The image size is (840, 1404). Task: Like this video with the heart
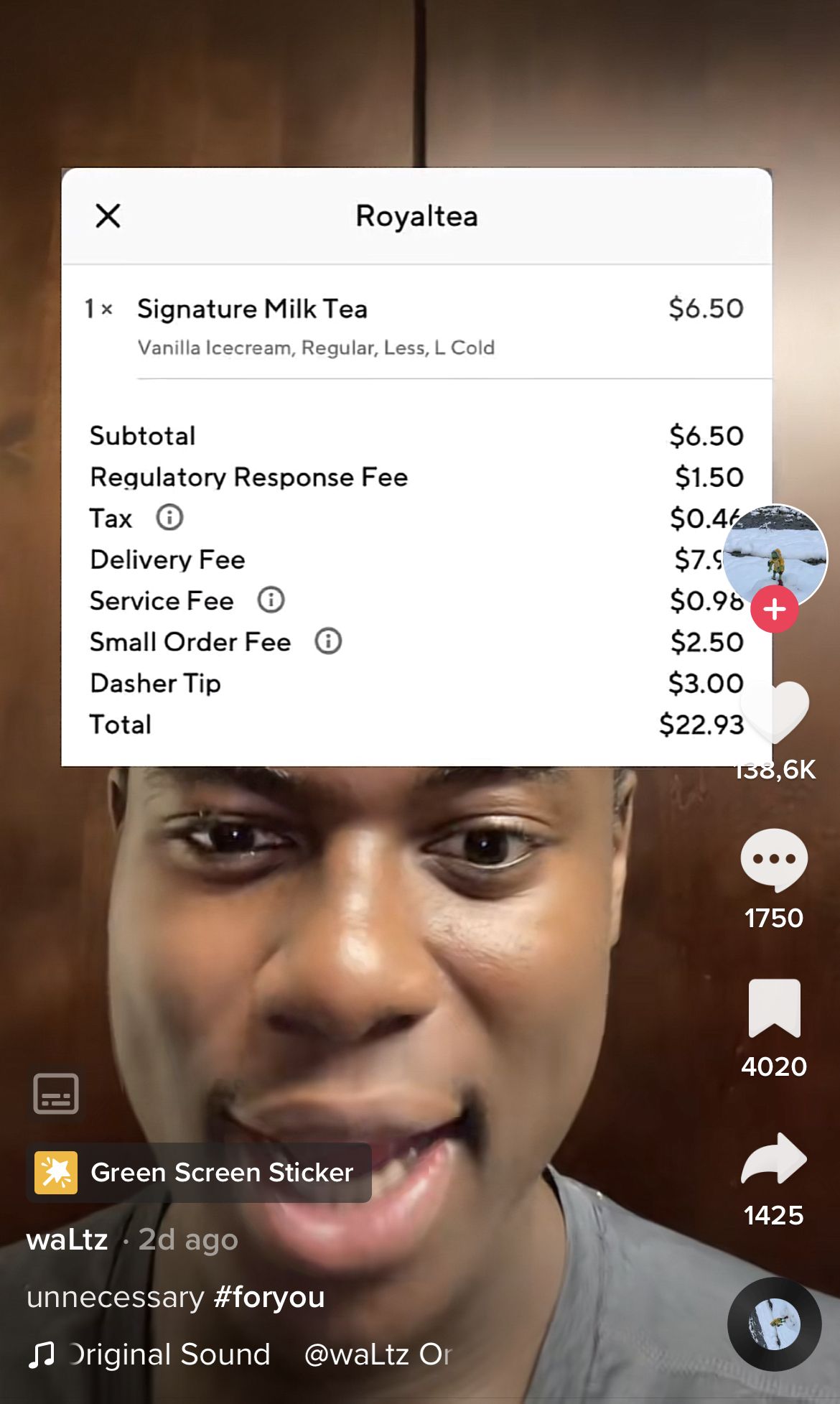[775, 711]
